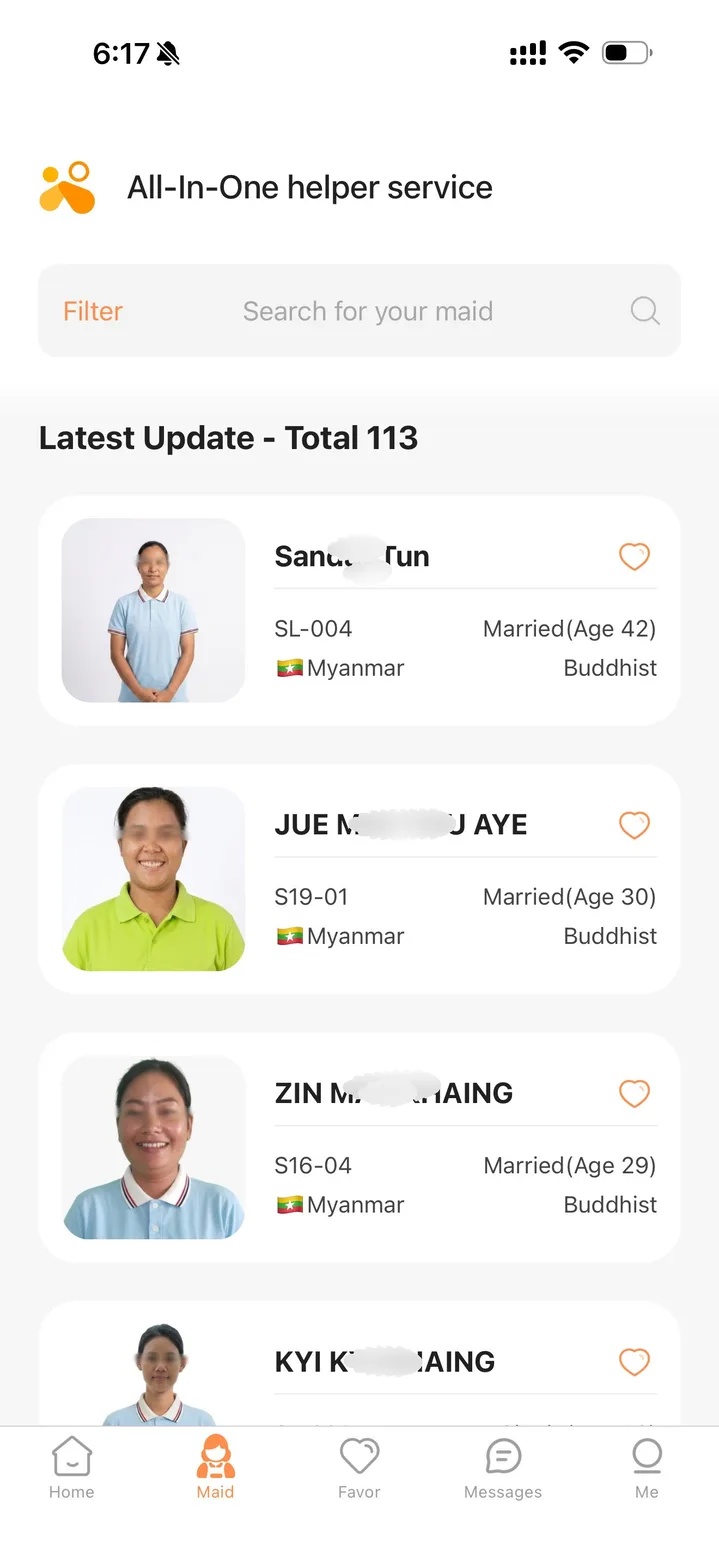The height and width of the screenshot is (1563, 719).
Task: Open the Filter options
Action: tap(93, 311)
